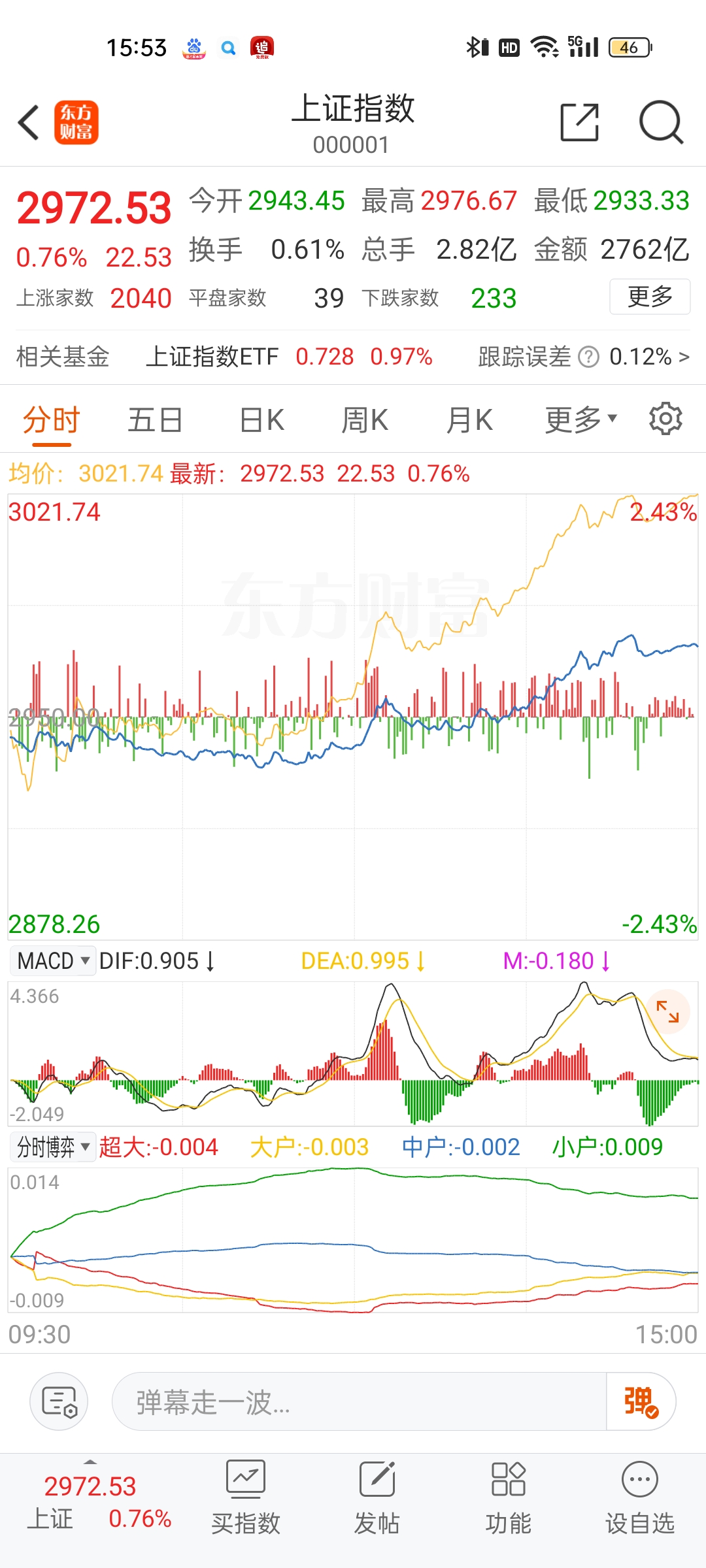The height and width of the screenshot is (1568, 706).
Task: Open stock search via magnifier icon
Action: tap(662, 122)
